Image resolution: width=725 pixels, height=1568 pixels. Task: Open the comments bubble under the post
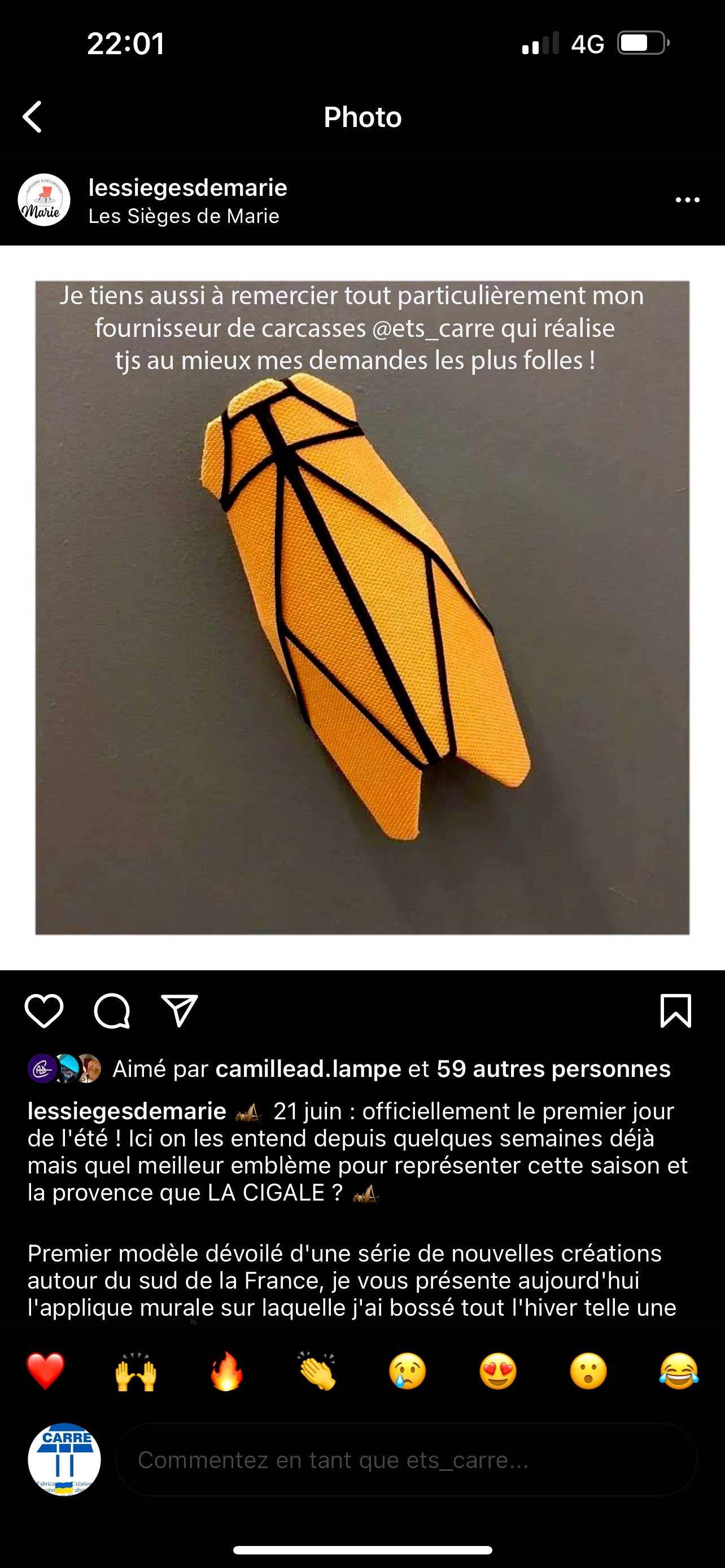click(112, 1011)
